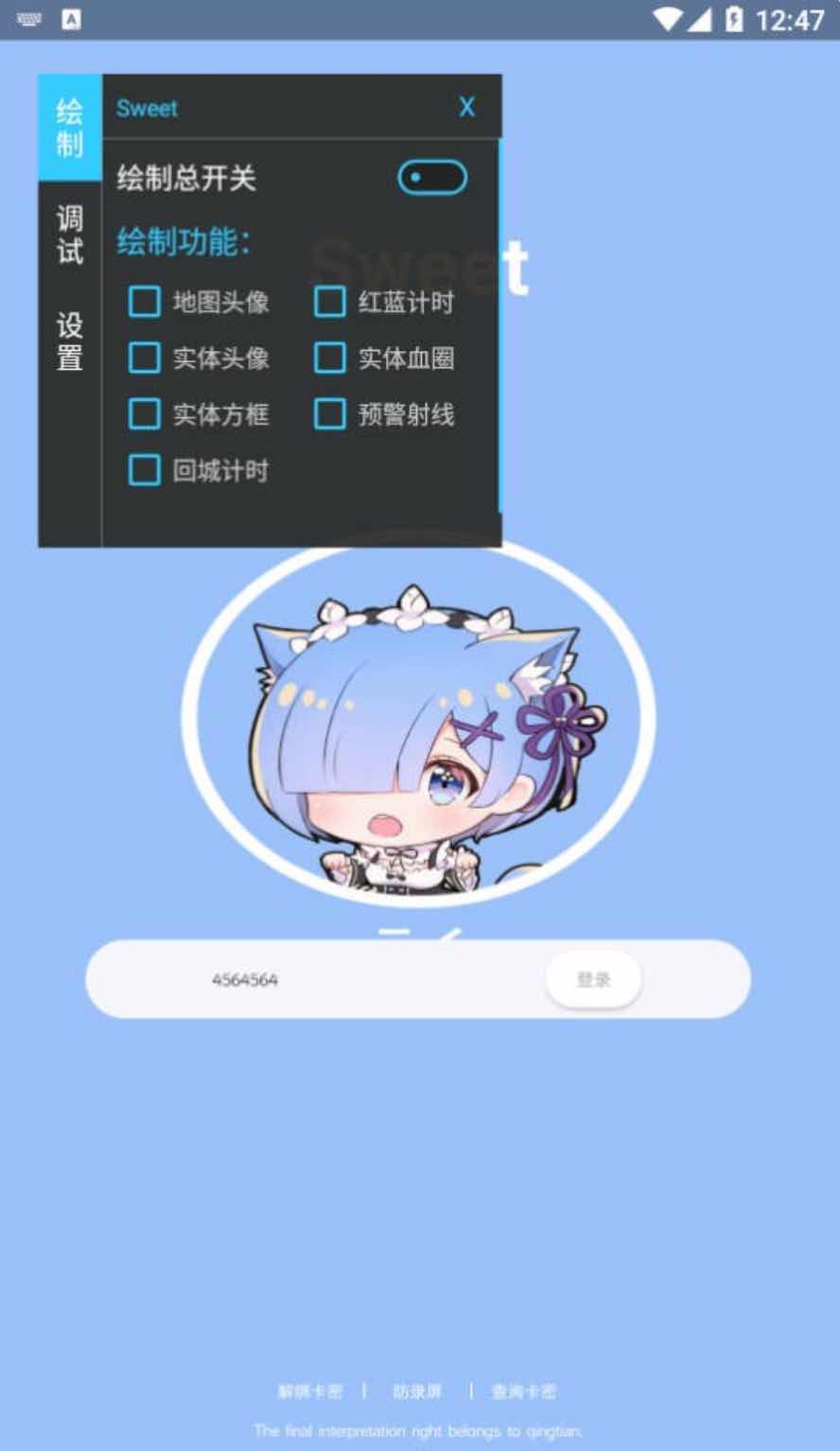Viewport: 840px width, 1451px height.
Task: Tick the 实体头像 checkbox
Action: coord(144,358)
